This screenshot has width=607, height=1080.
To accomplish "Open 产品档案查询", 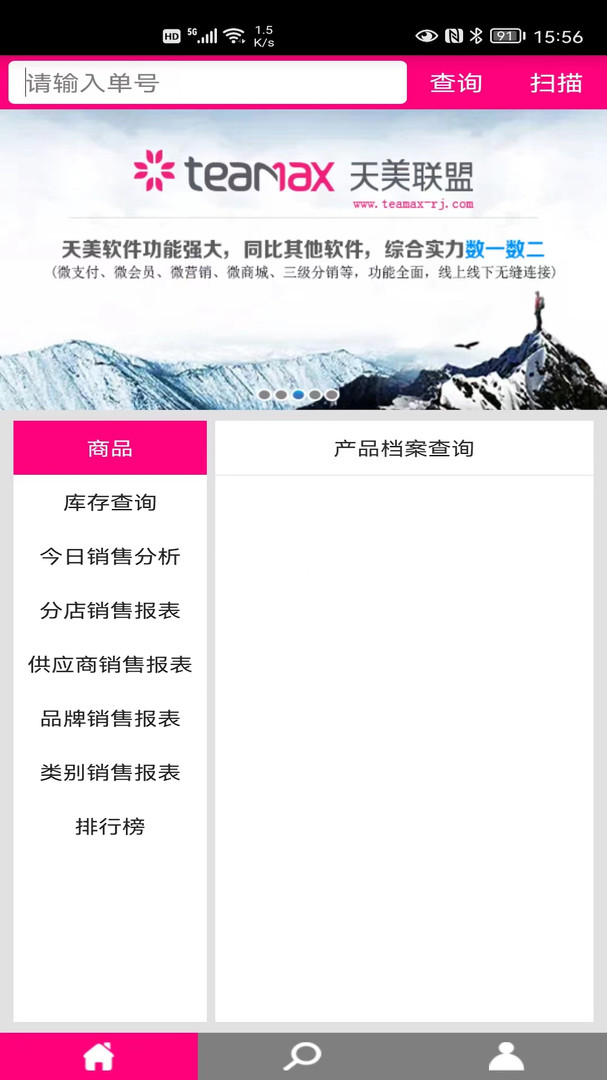I will tap(404, 448).
